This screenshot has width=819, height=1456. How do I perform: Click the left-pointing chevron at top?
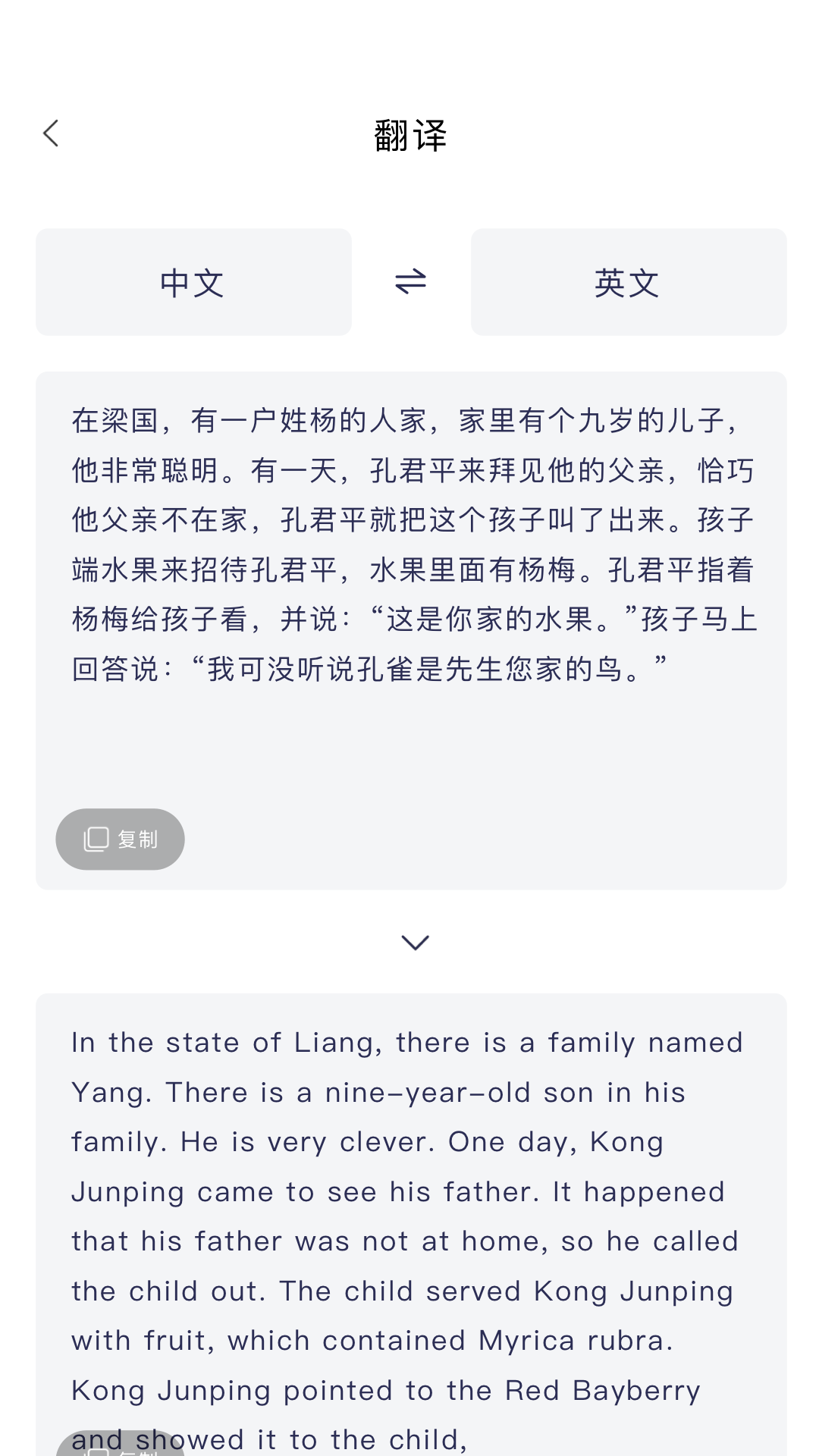click(x=50, y=133)
